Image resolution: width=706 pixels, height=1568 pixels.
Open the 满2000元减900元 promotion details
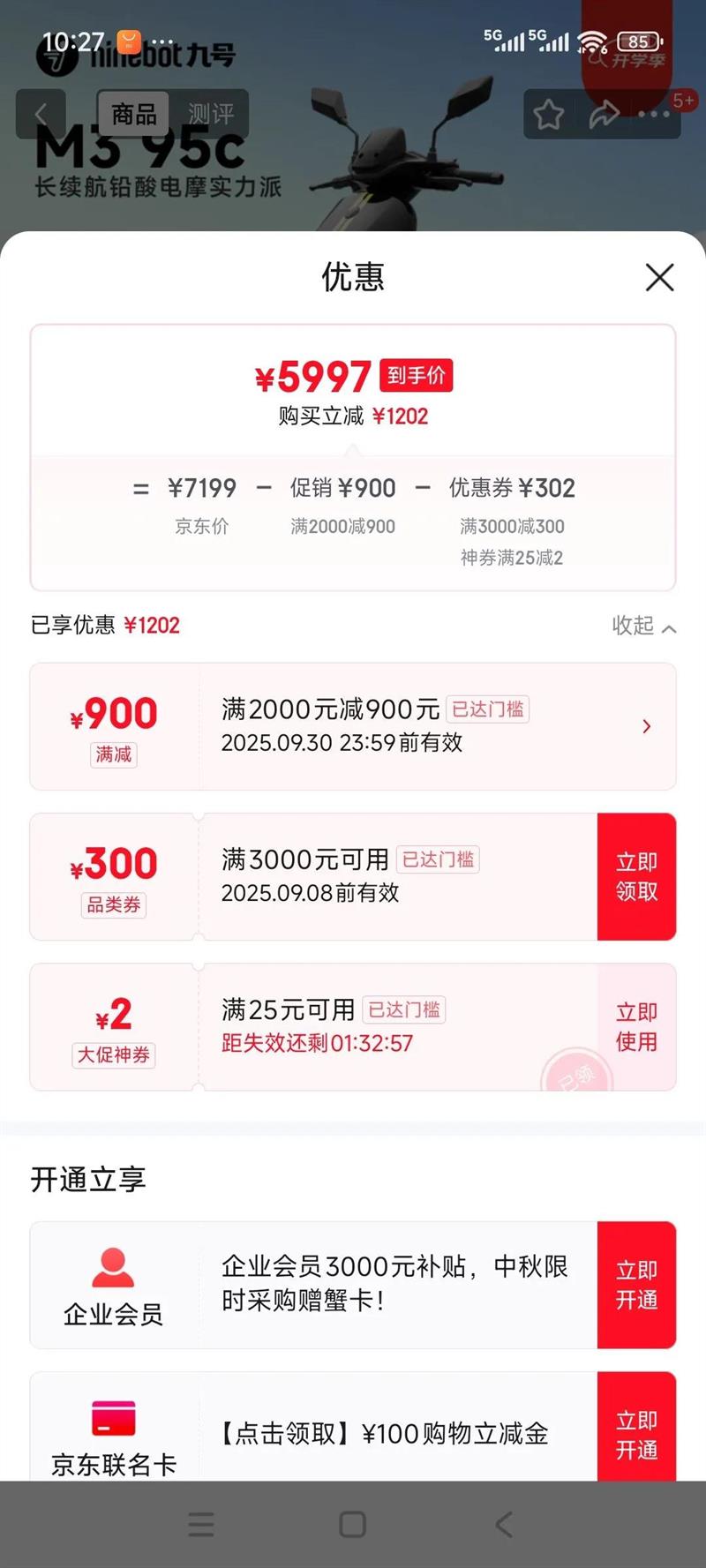pyautogui.click(x=646, y=726)
